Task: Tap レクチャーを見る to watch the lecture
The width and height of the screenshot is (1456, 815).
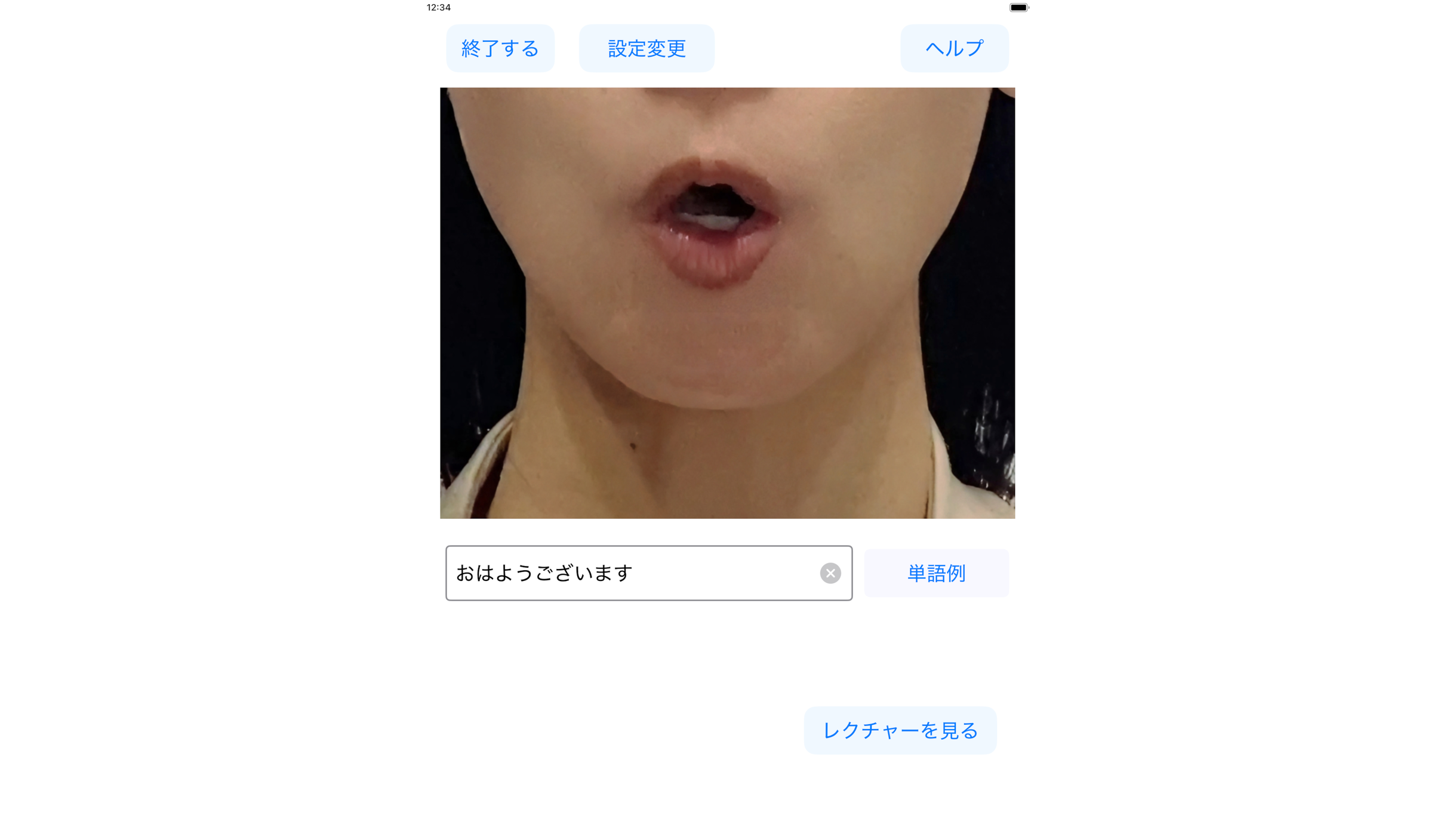Action: 900,730
